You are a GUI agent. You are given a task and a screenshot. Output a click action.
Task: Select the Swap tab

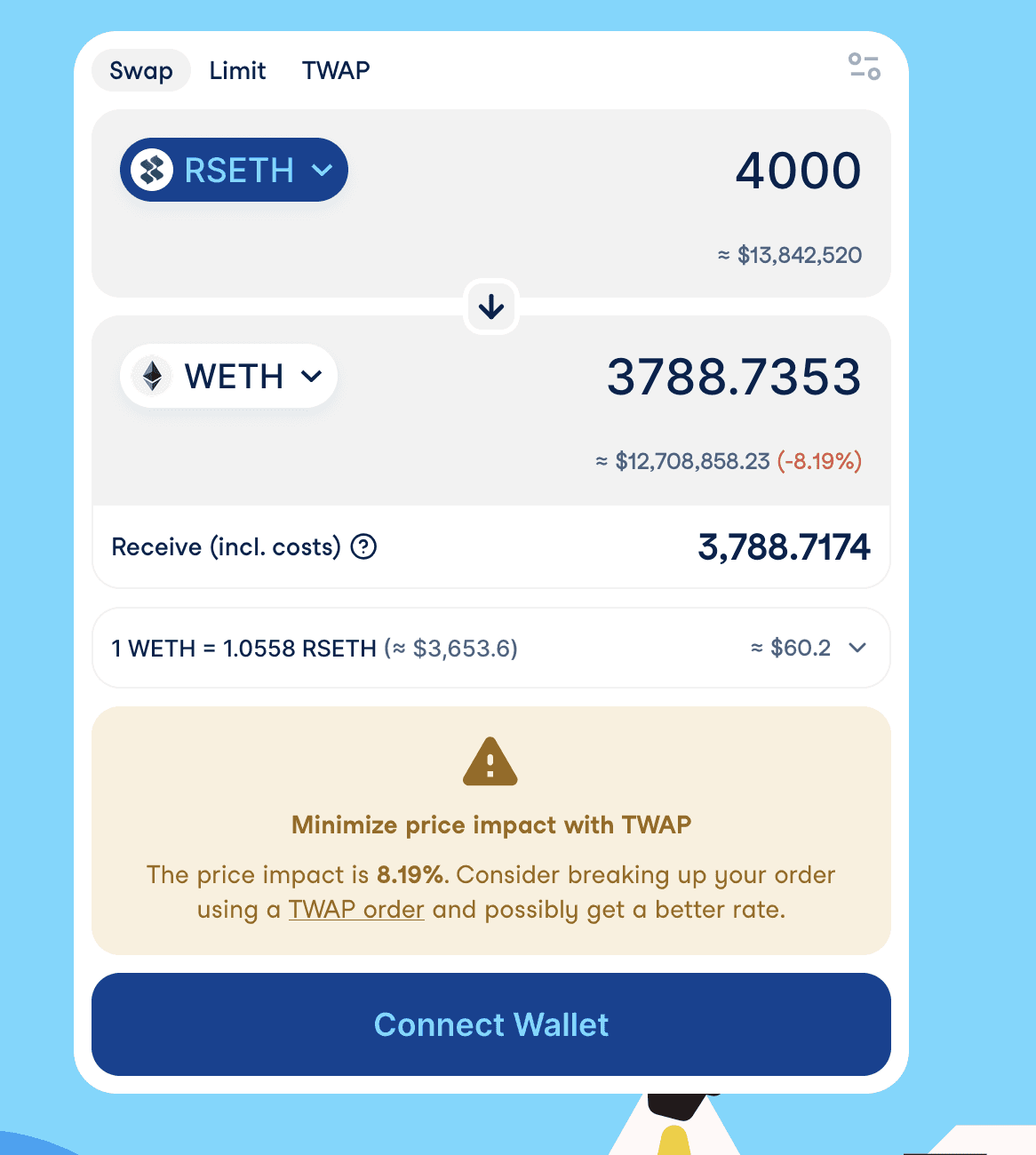tap(141, 70)
